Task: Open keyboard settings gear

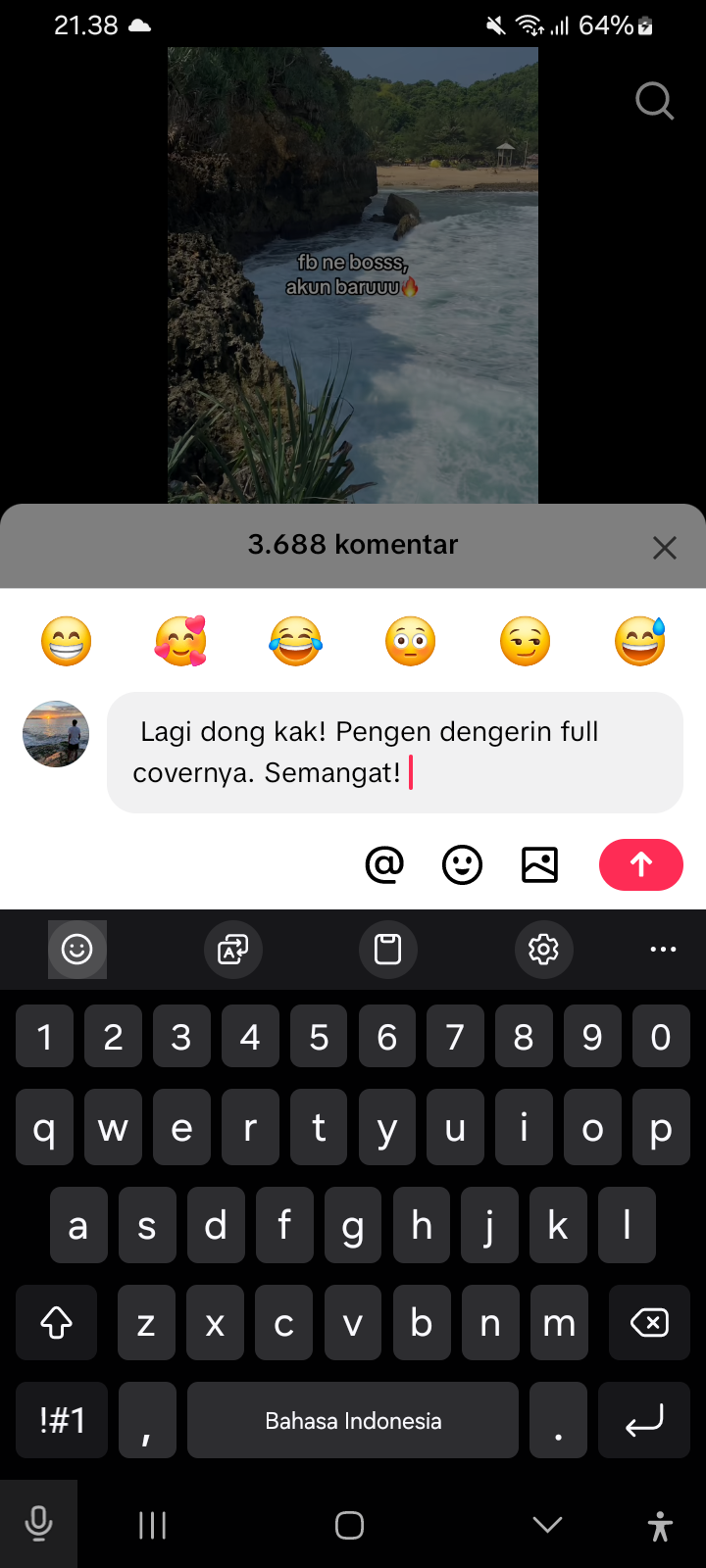Action: 543,949
